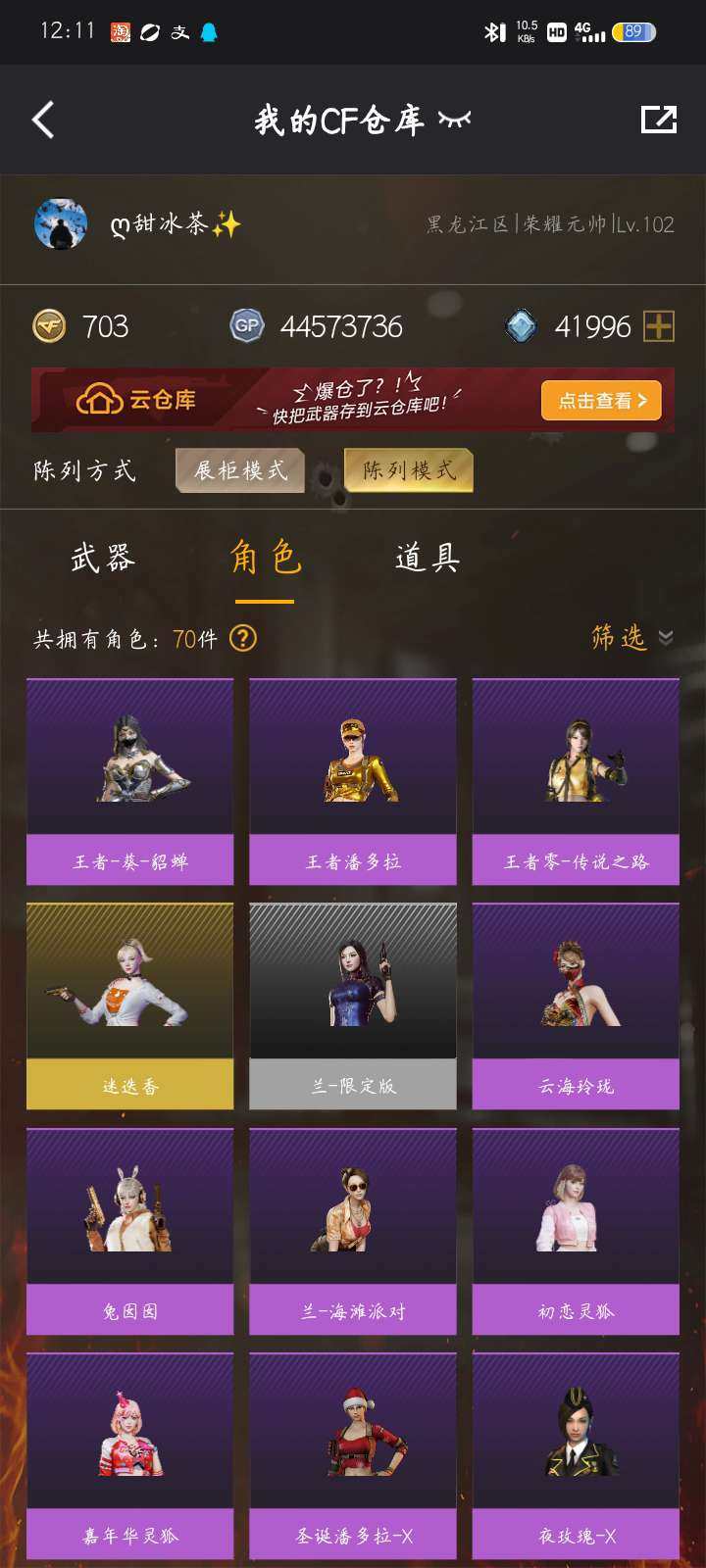Expand the HD network indicator in status bar
Viewport: 706px width, 1568px height.
pos(555,31)
